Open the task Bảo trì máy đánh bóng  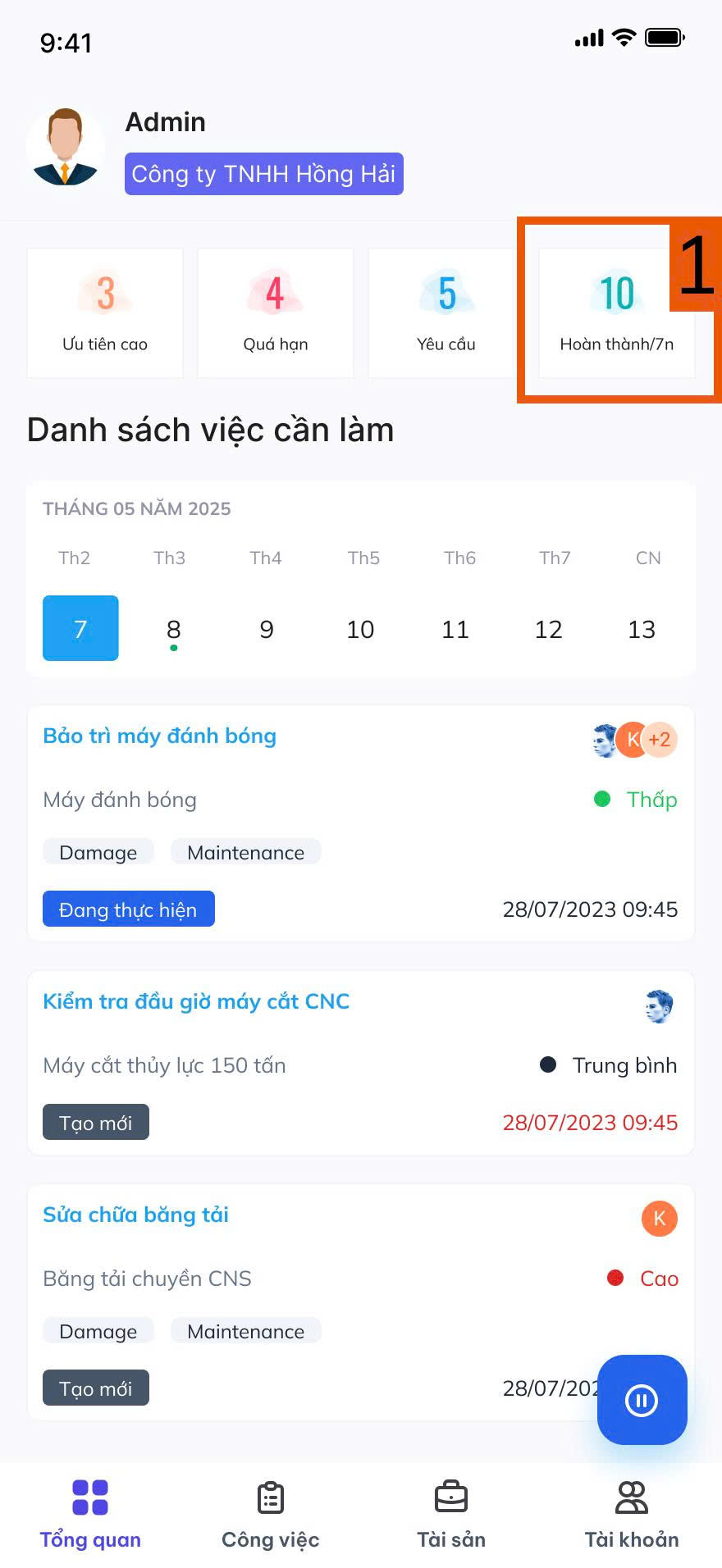pos(160,736)
